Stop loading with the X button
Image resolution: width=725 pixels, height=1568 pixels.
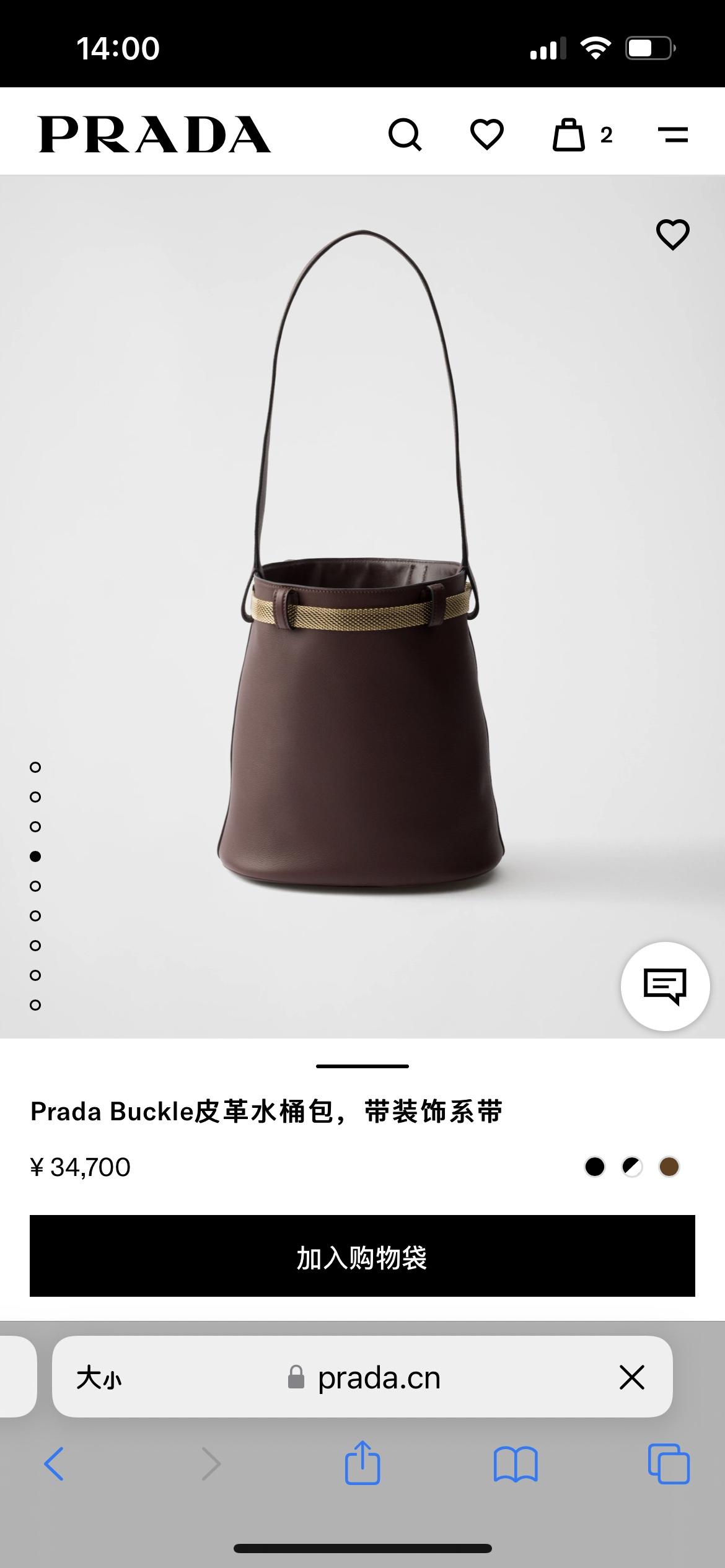click(x=631, y=1377)
